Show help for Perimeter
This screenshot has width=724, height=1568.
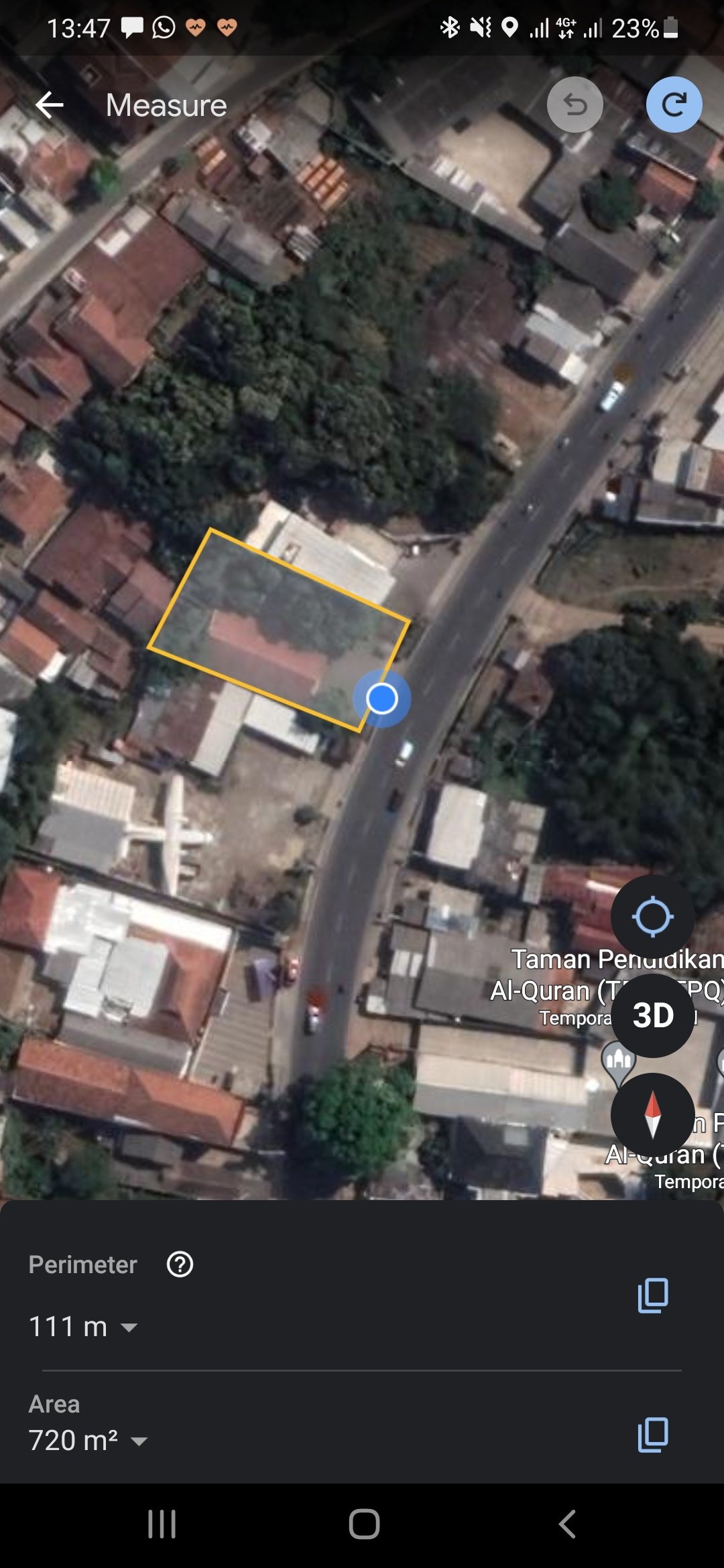coord(180,1264)
